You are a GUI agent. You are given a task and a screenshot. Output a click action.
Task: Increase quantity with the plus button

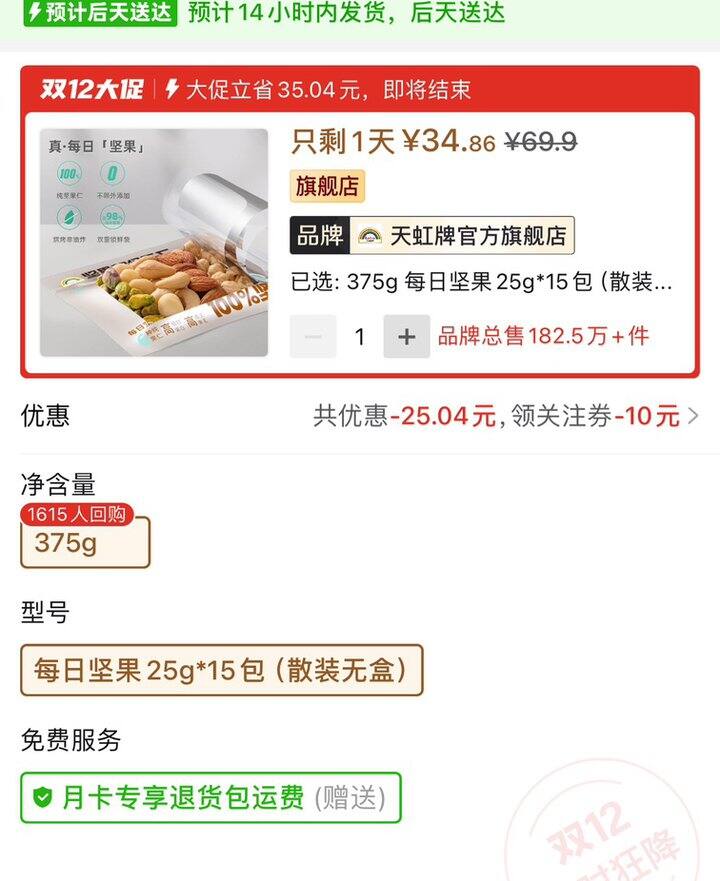pos(406,337)
